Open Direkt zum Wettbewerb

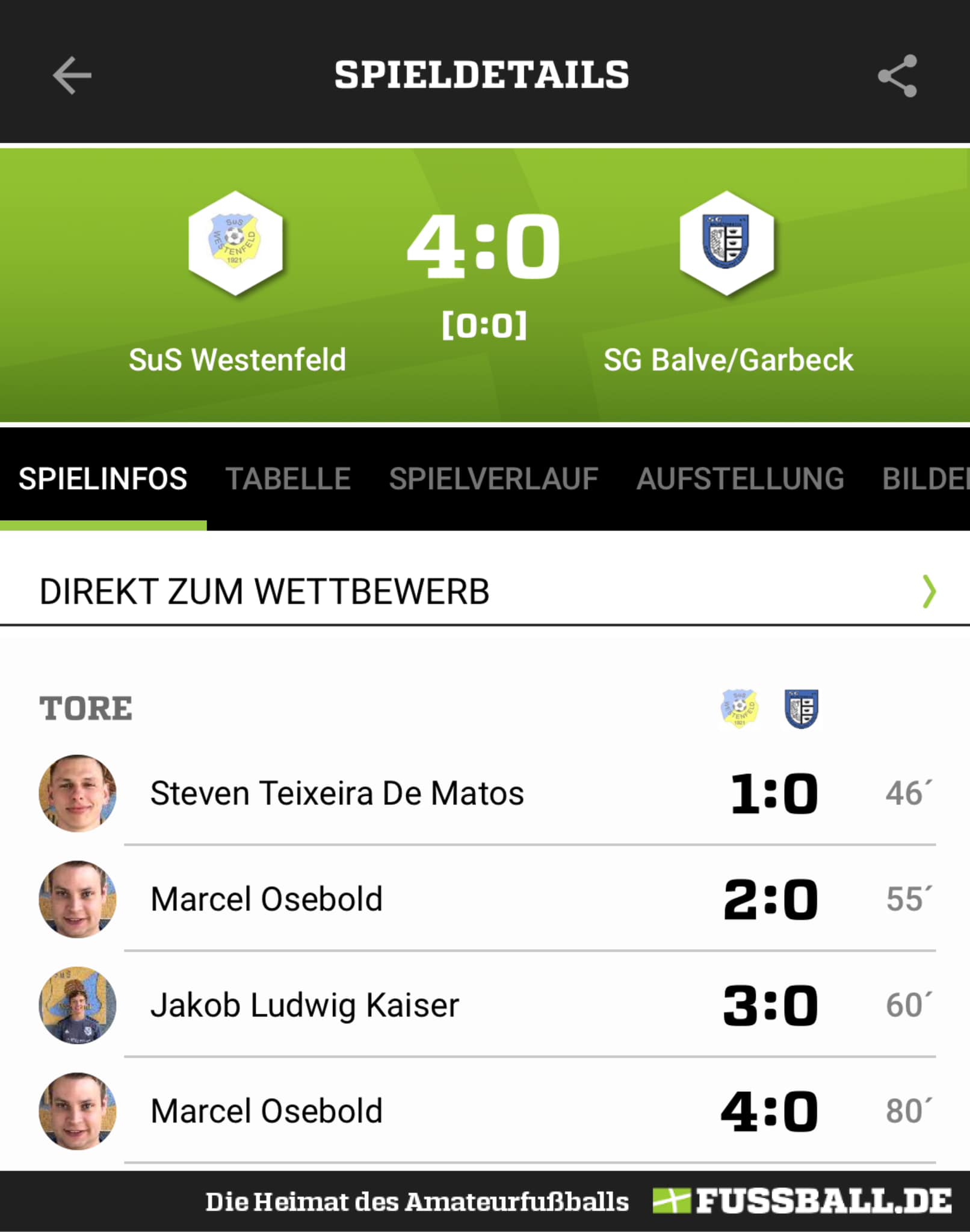coord(484,591)
